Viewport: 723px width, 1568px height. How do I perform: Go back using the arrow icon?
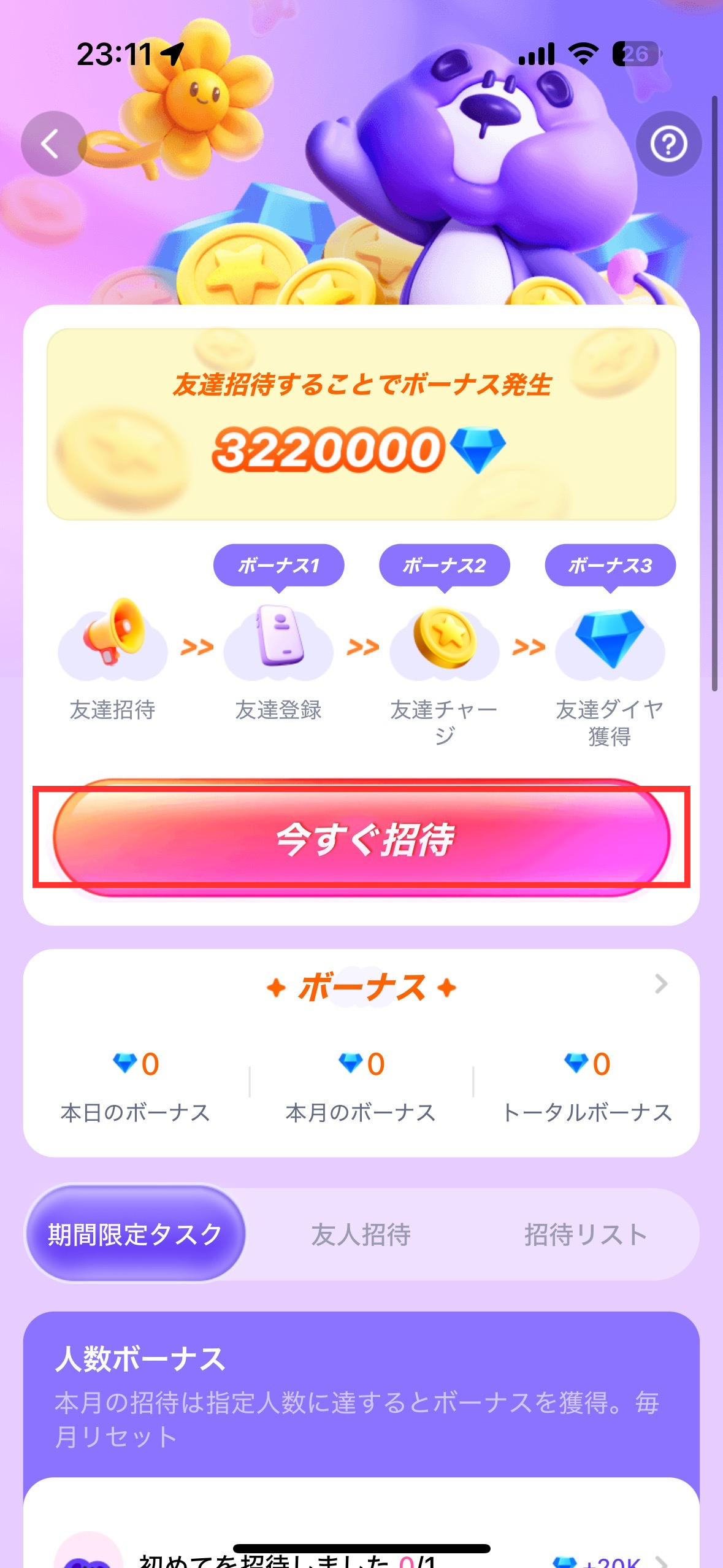click(53, 144)
